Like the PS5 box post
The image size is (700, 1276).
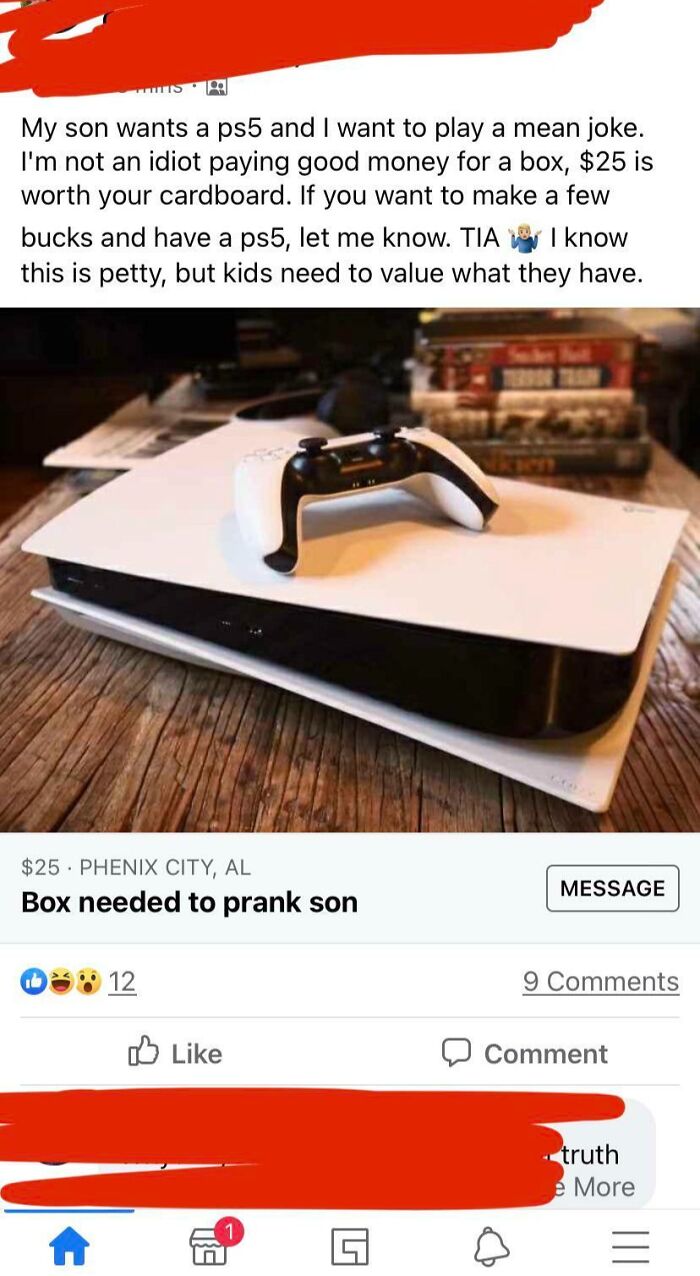(x=175, y=1053)
